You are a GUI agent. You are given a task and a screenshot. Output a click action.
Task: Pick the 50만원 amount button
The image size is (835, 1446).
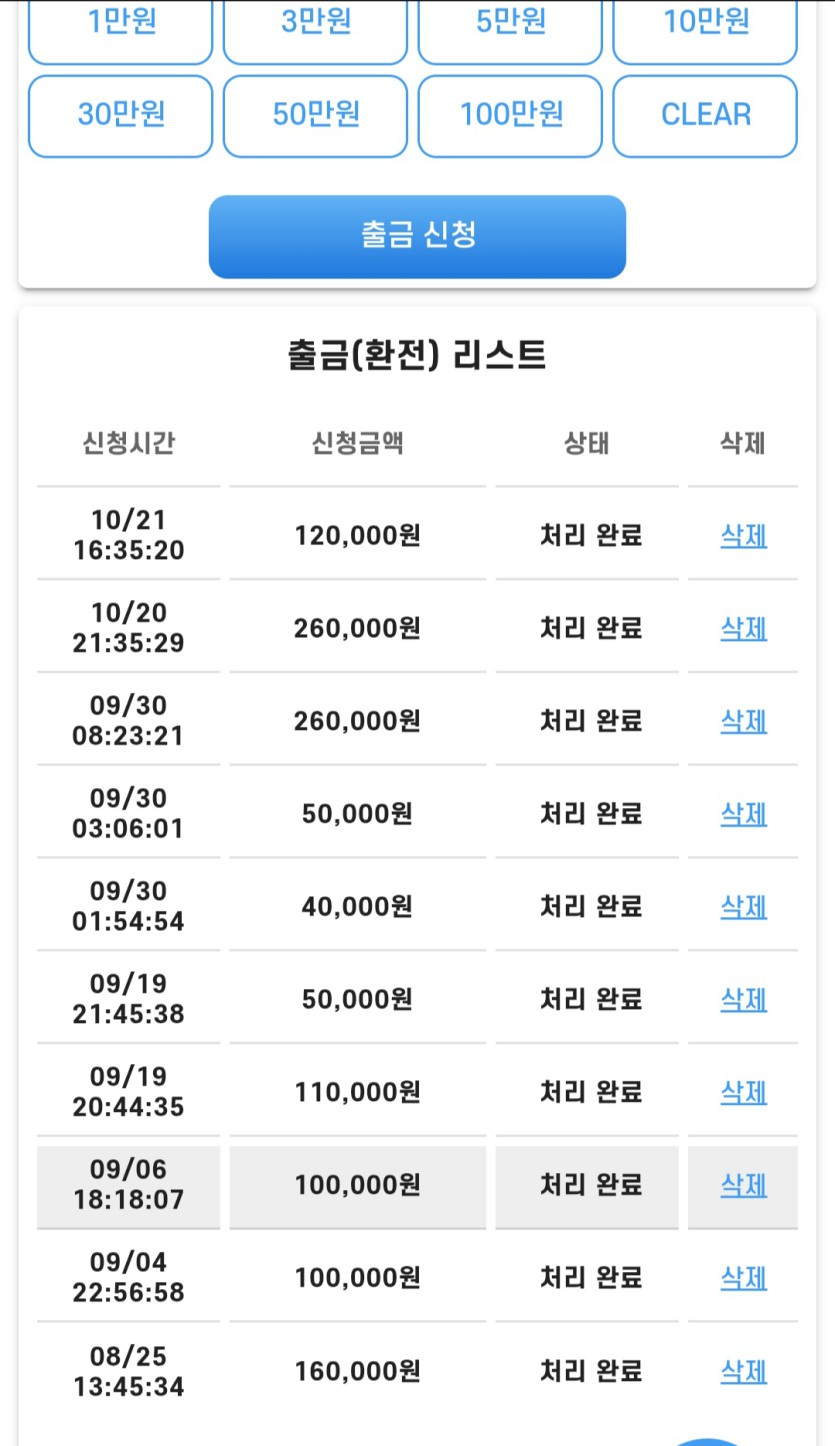[x=315, y=115]
